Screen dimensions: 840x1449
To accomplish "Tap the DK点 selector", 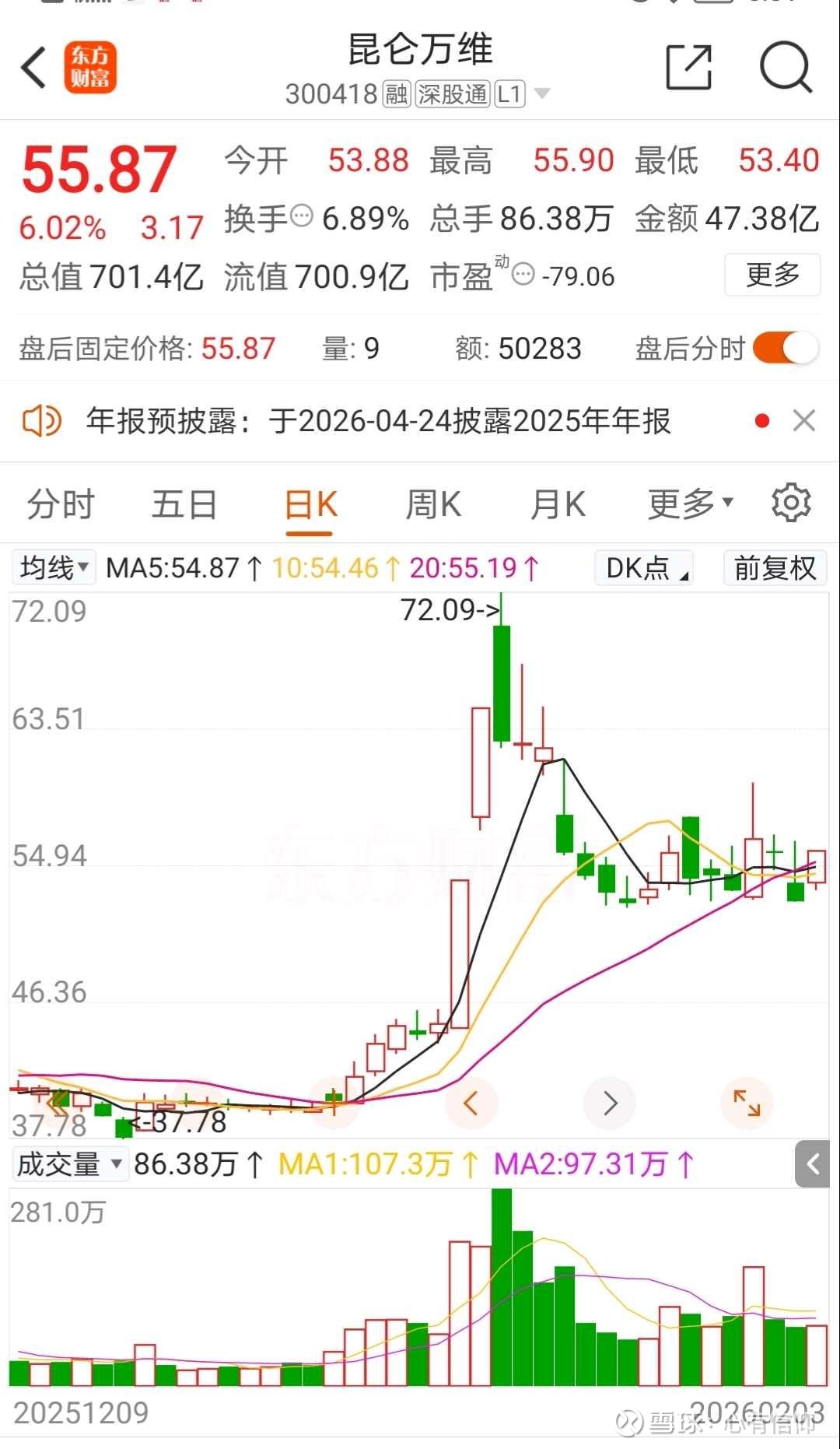I will click(644, 568).
